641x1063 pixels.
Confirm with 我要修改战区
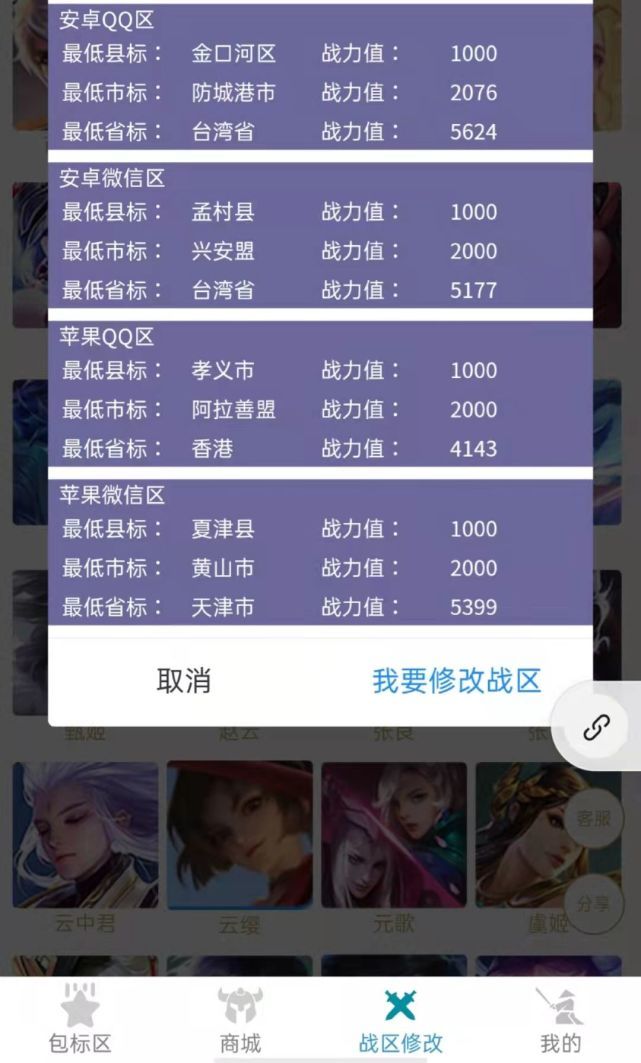click(456, 681)
